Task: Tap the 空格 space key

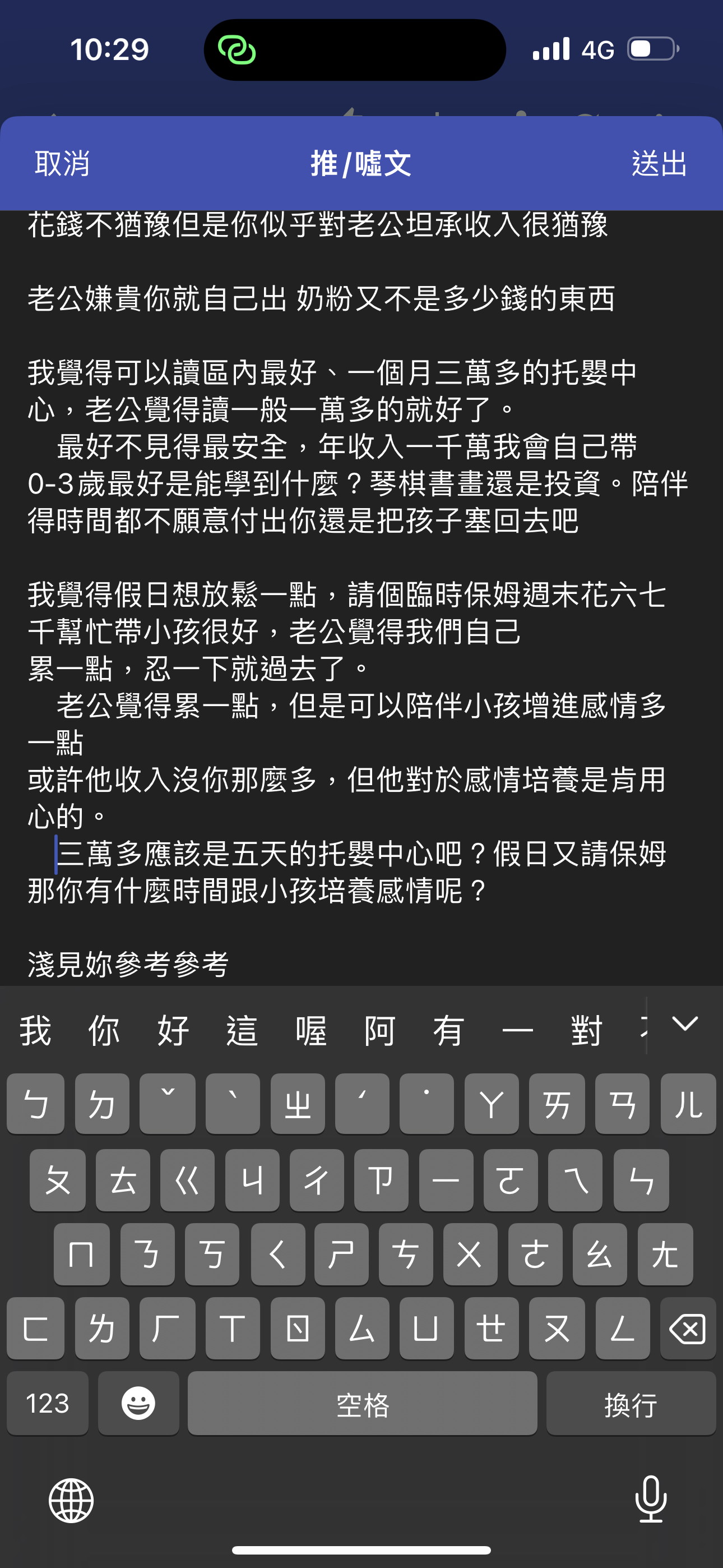Action: click(362, 1404)
